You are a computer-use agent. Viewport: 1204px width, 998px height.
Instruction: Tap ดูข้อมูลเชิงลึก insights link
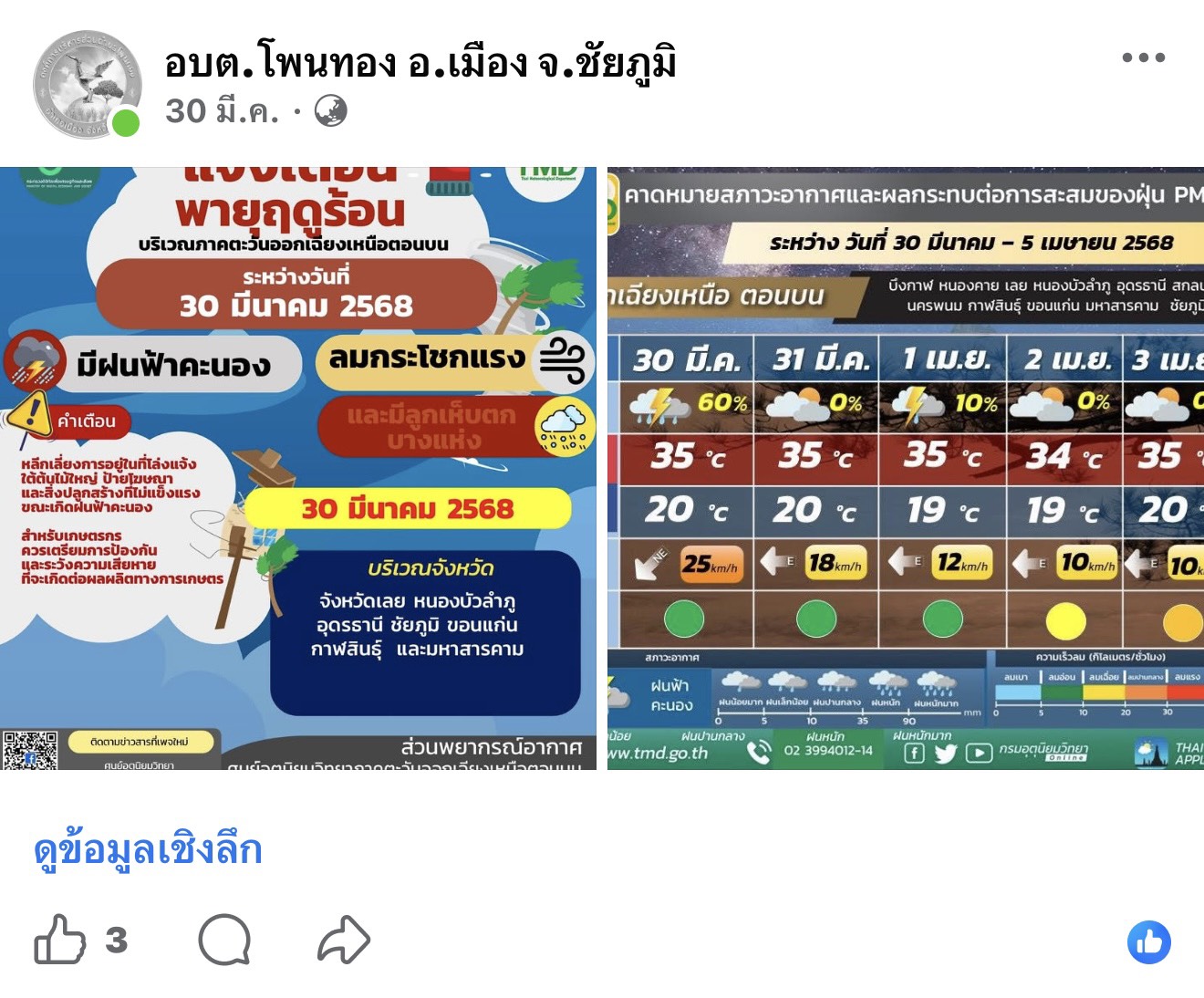(149, 849)
